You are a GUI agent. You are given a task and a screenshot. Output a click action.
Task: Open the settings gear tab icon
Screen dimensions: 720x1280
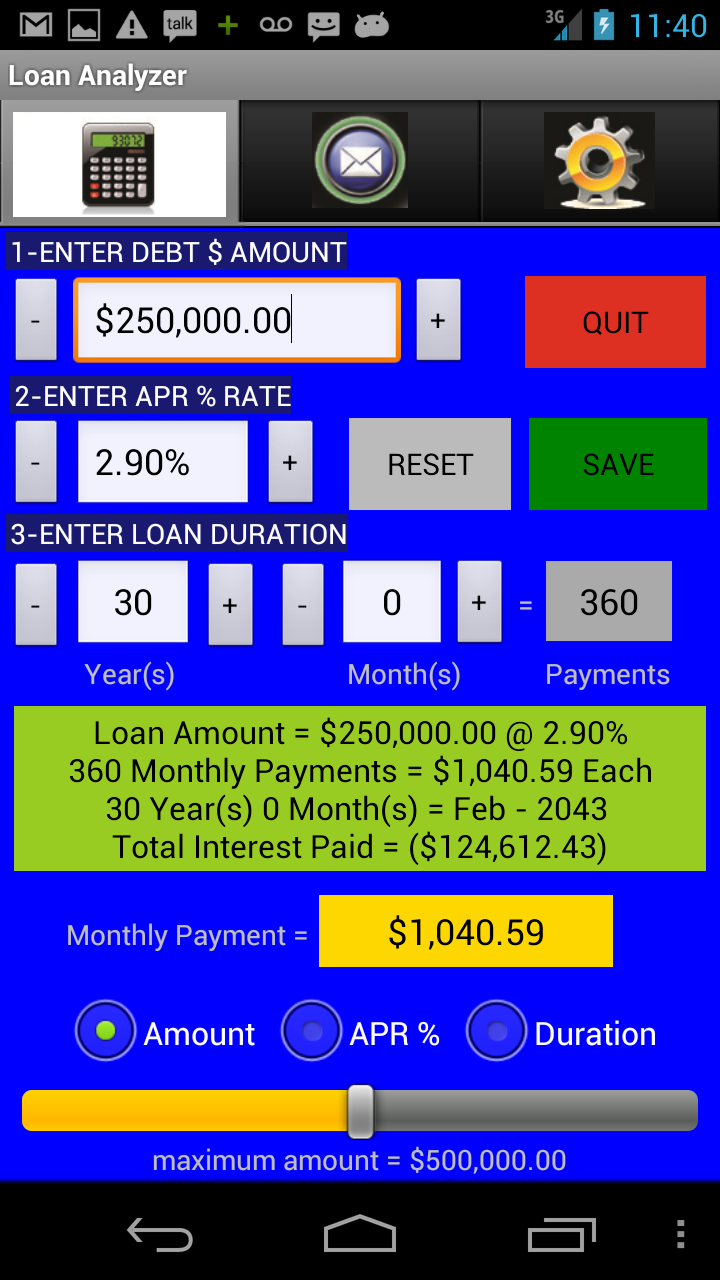point(598,160)
